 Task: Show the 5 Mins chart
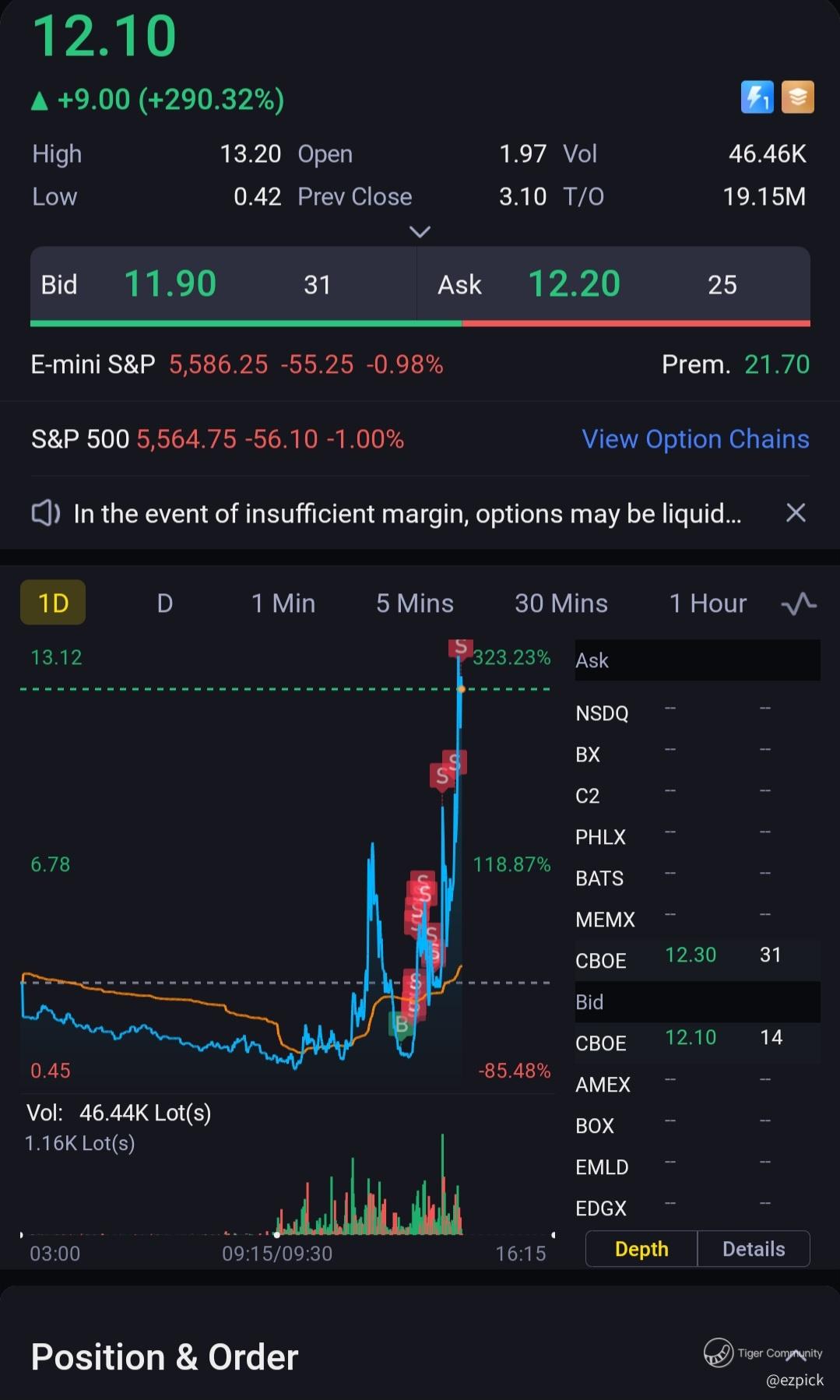tap(415, 603)
